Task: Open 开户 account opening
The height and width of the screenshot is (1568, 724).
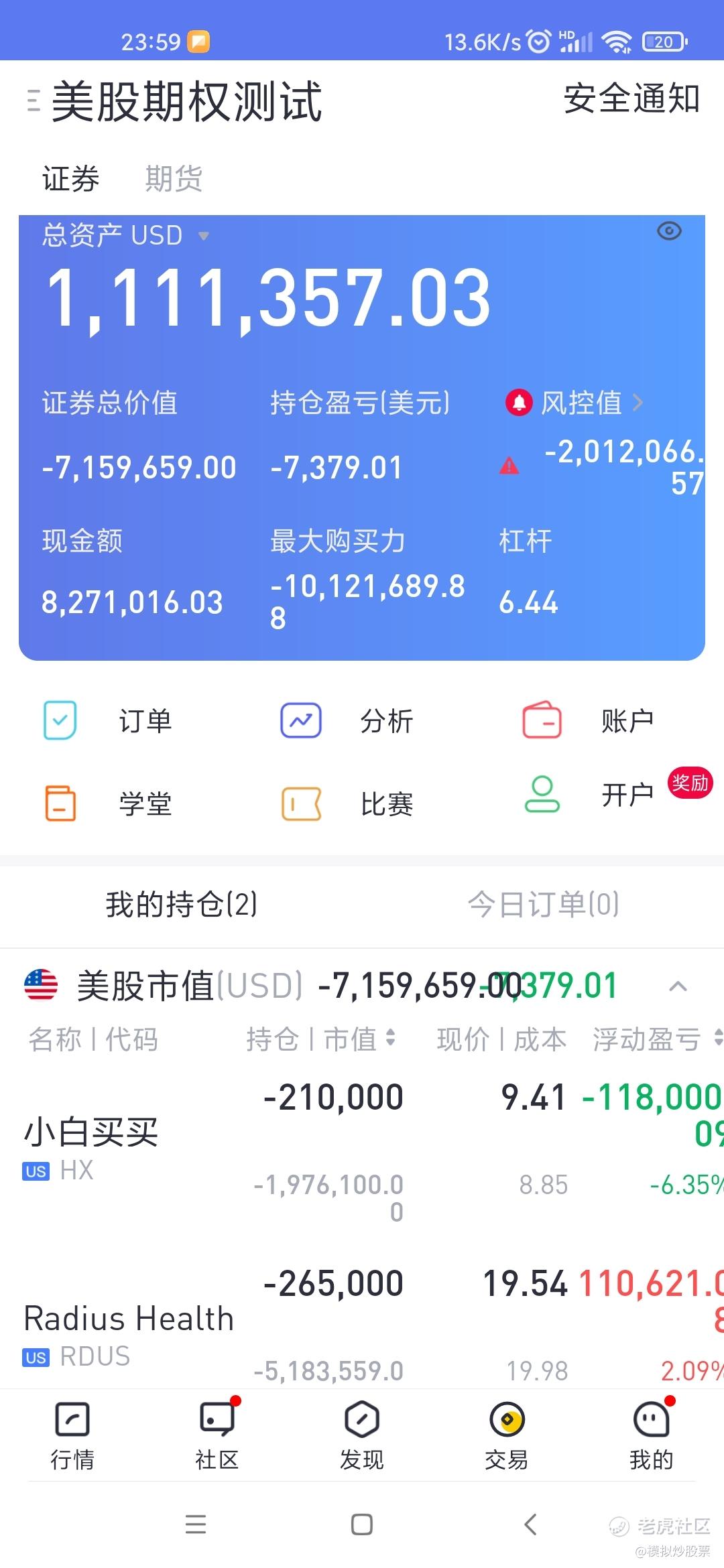Action: [588, 795]
